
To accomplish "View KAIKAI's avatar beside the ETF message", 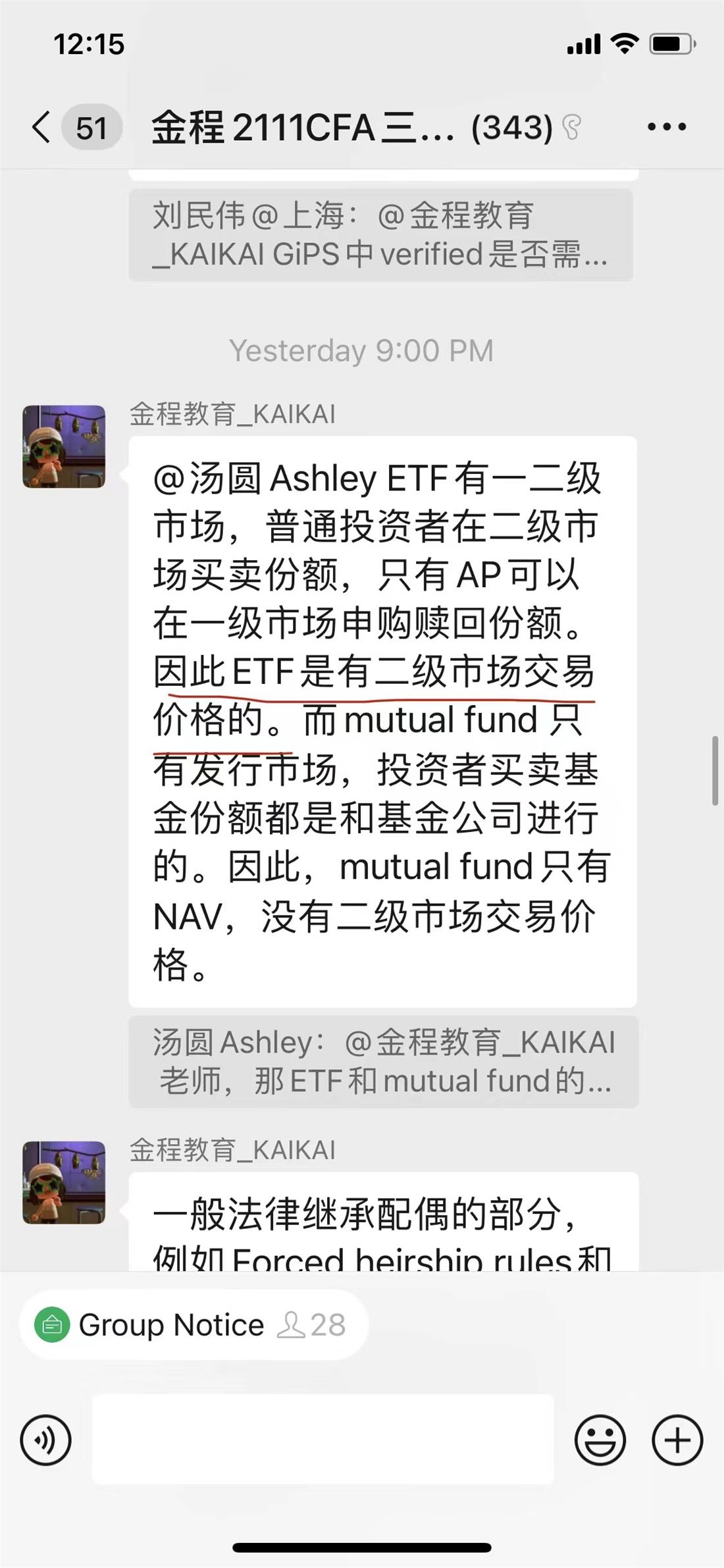I will tap(64, 446).
